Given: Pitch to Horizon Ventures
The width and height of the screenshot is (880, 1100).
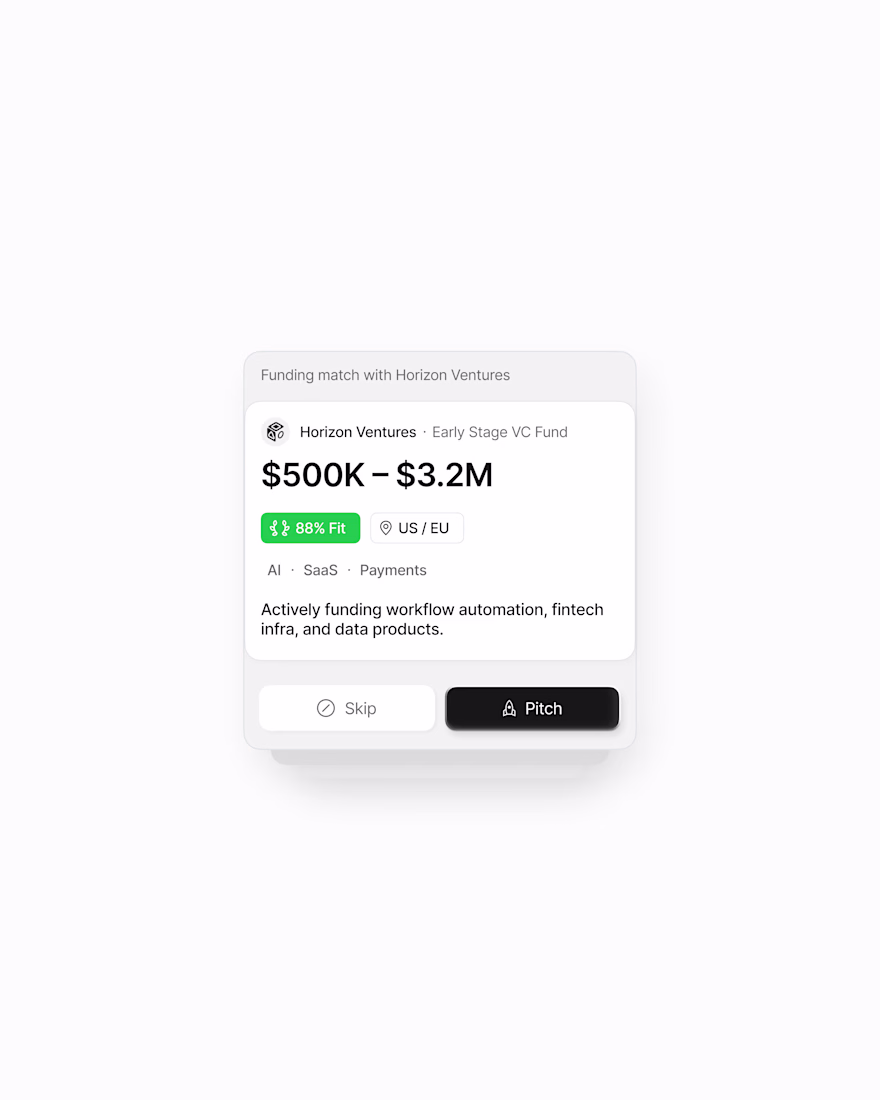Looking at the screenshot, I should tap(532, 708).
